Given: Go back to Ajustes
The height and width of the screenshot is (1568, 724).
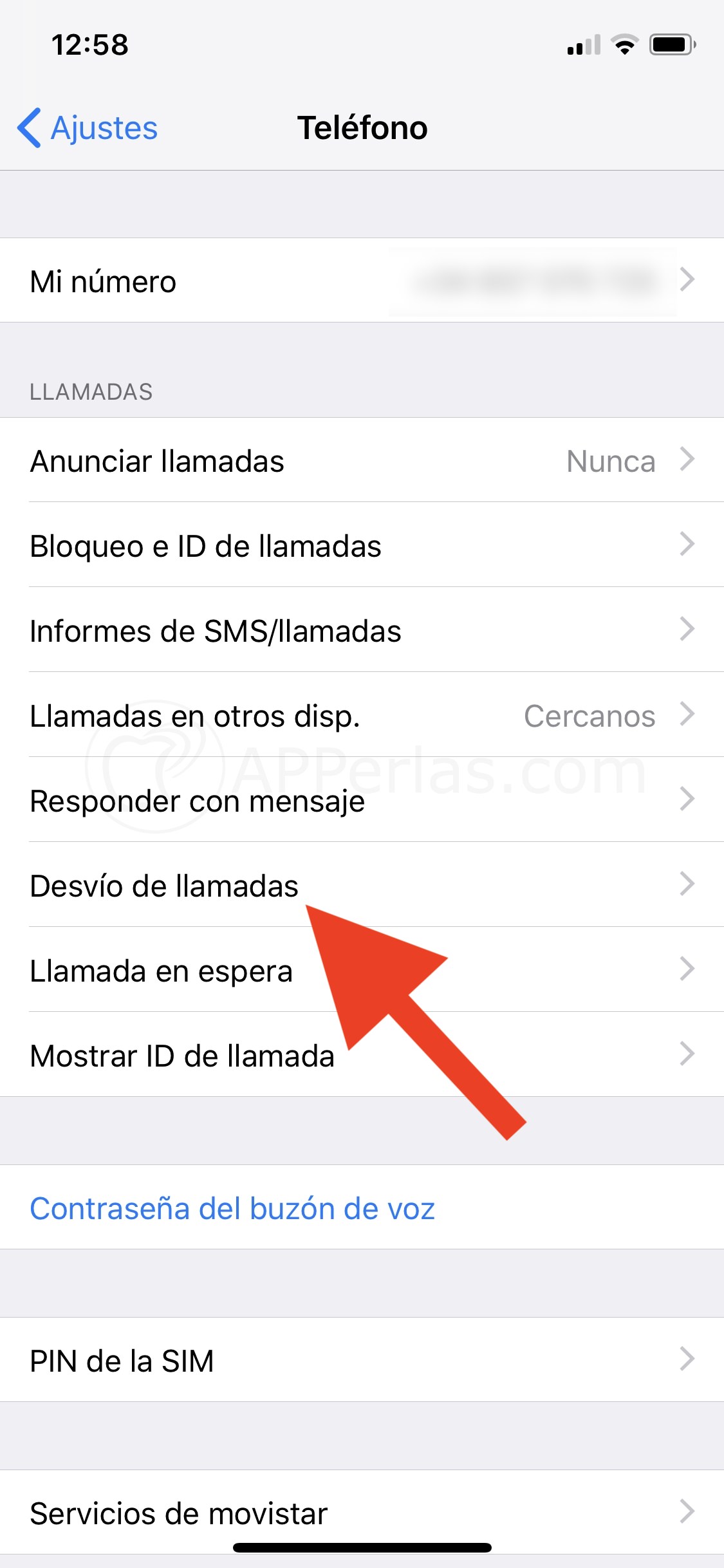Looking at the screenshot, I should coord(88,127).
